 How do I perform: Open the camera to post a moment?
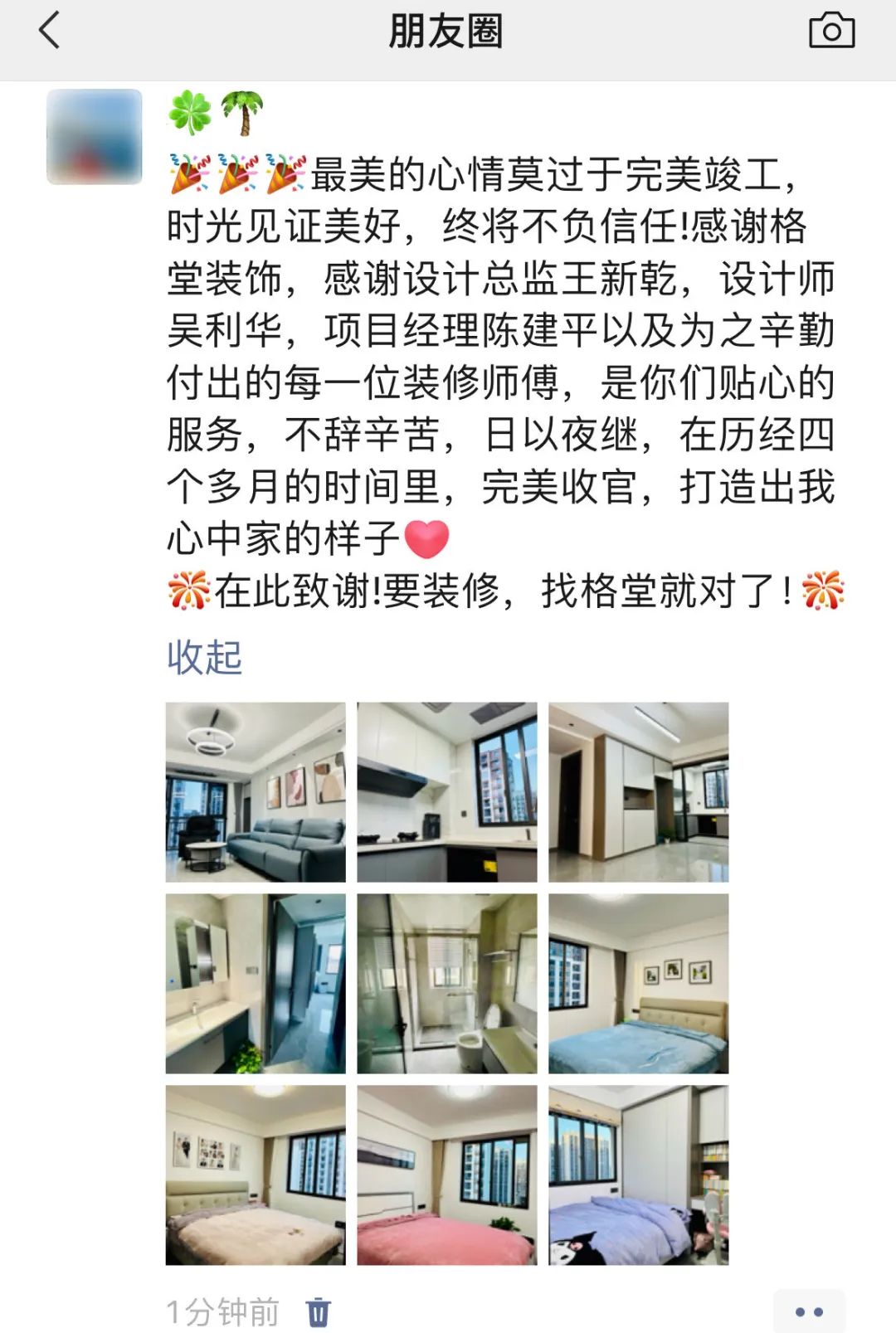click(x=831, y=32)
